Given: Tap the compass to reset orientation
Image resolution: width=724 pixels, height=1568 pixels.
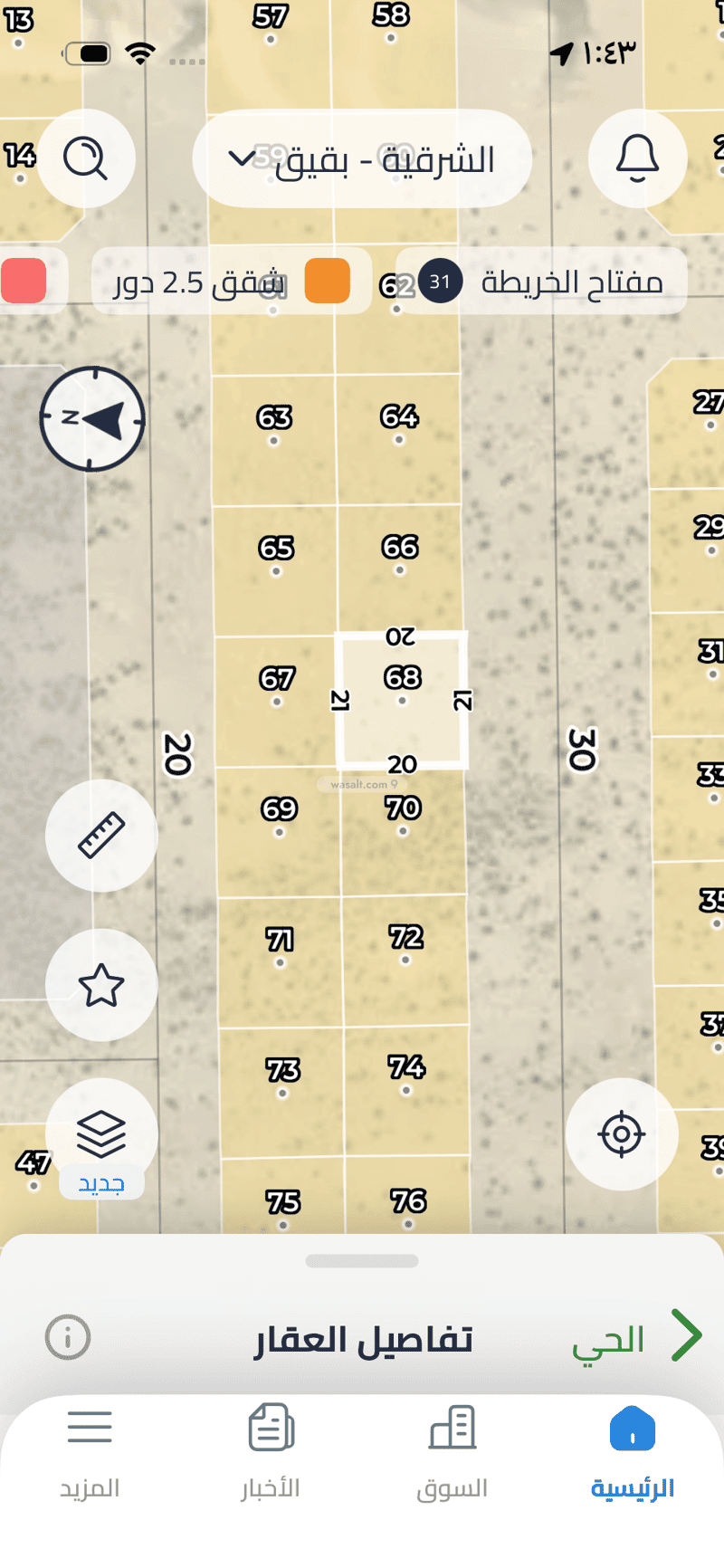Looking at the screenshot, I should pyautogui.click(x=92, y=419).
